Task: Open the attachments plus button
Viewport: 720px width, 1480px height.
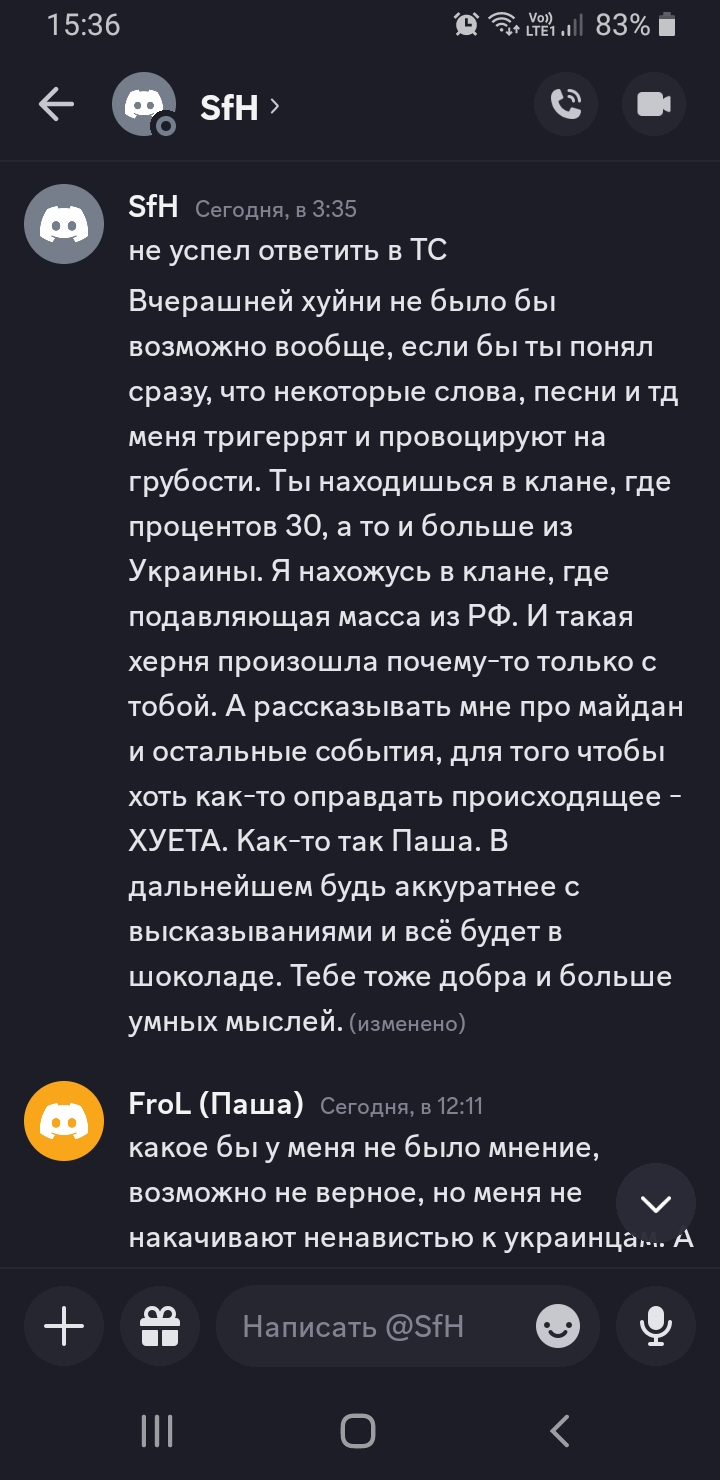Action: pos(64,1327)
